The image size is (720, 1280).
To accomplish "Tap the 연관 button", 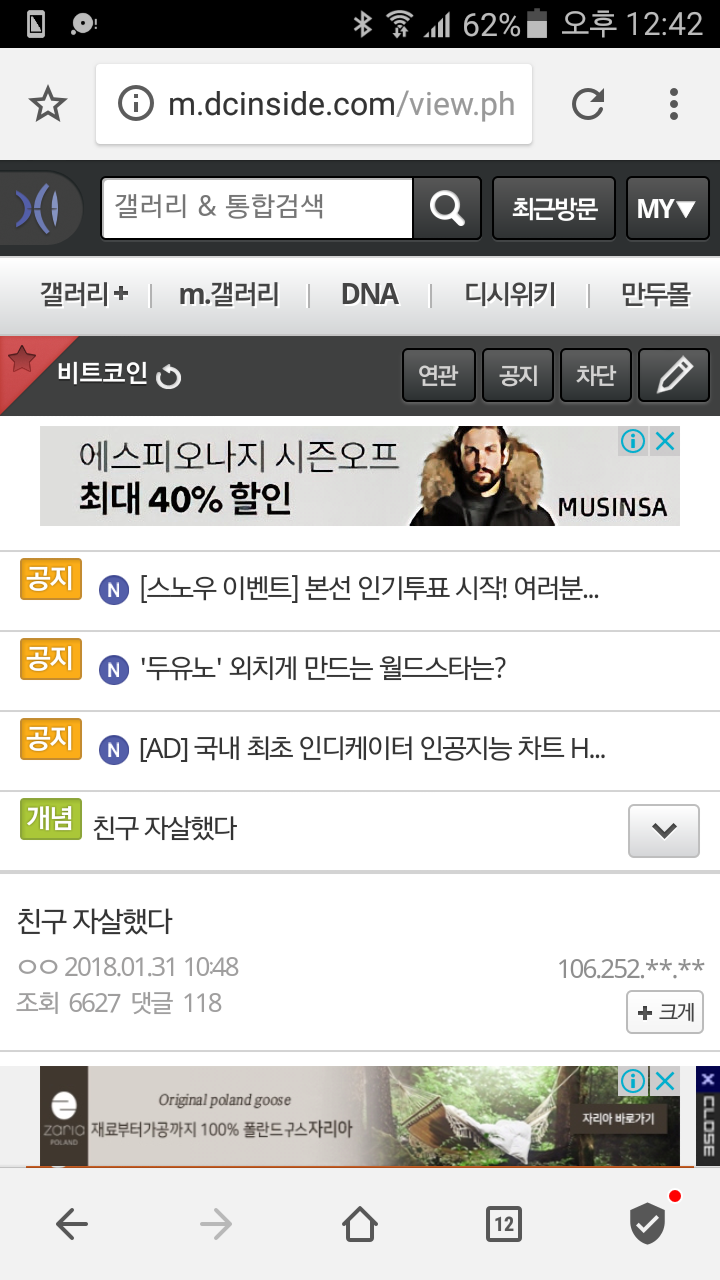I will (438, 376).
